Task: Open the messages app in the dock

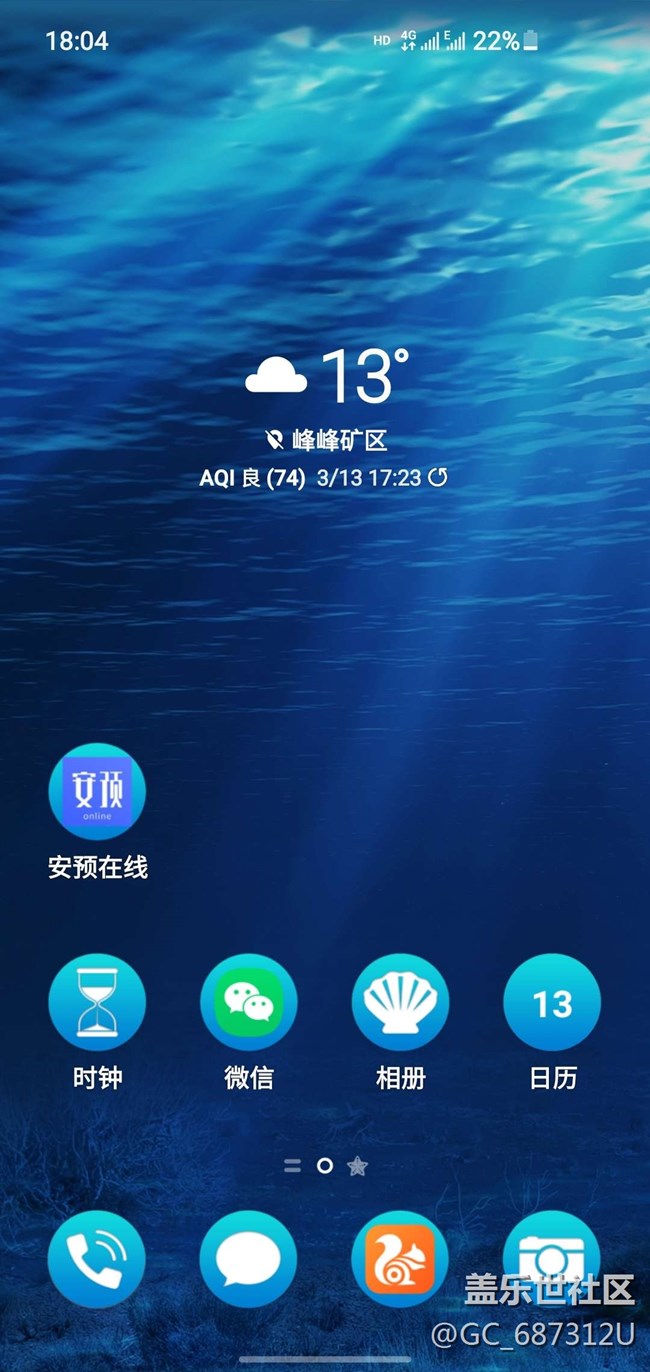Action: coord(249,1259)
